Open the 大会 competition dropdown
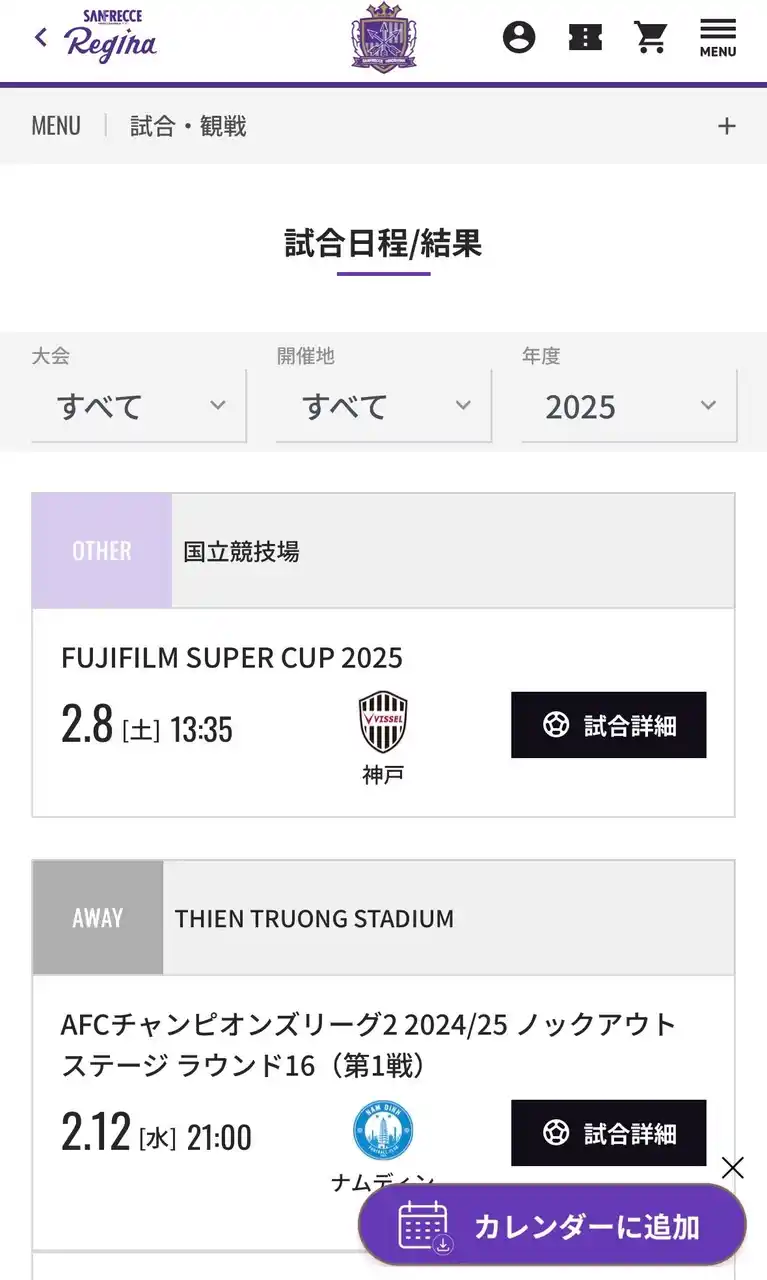 [x=139, y=406]
